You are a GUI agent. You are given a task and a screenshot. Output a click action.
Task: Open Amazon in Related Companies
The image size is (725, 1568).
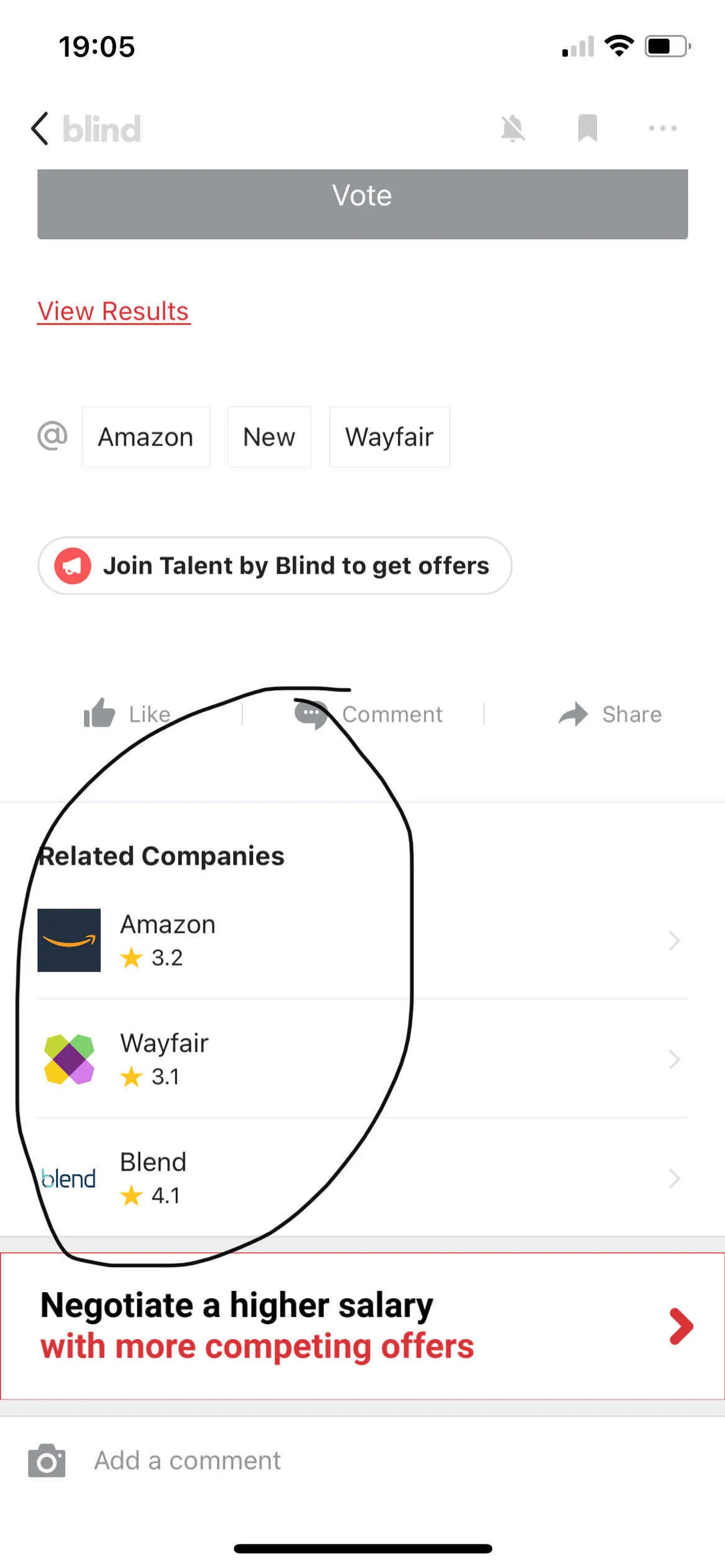point(362,941)
